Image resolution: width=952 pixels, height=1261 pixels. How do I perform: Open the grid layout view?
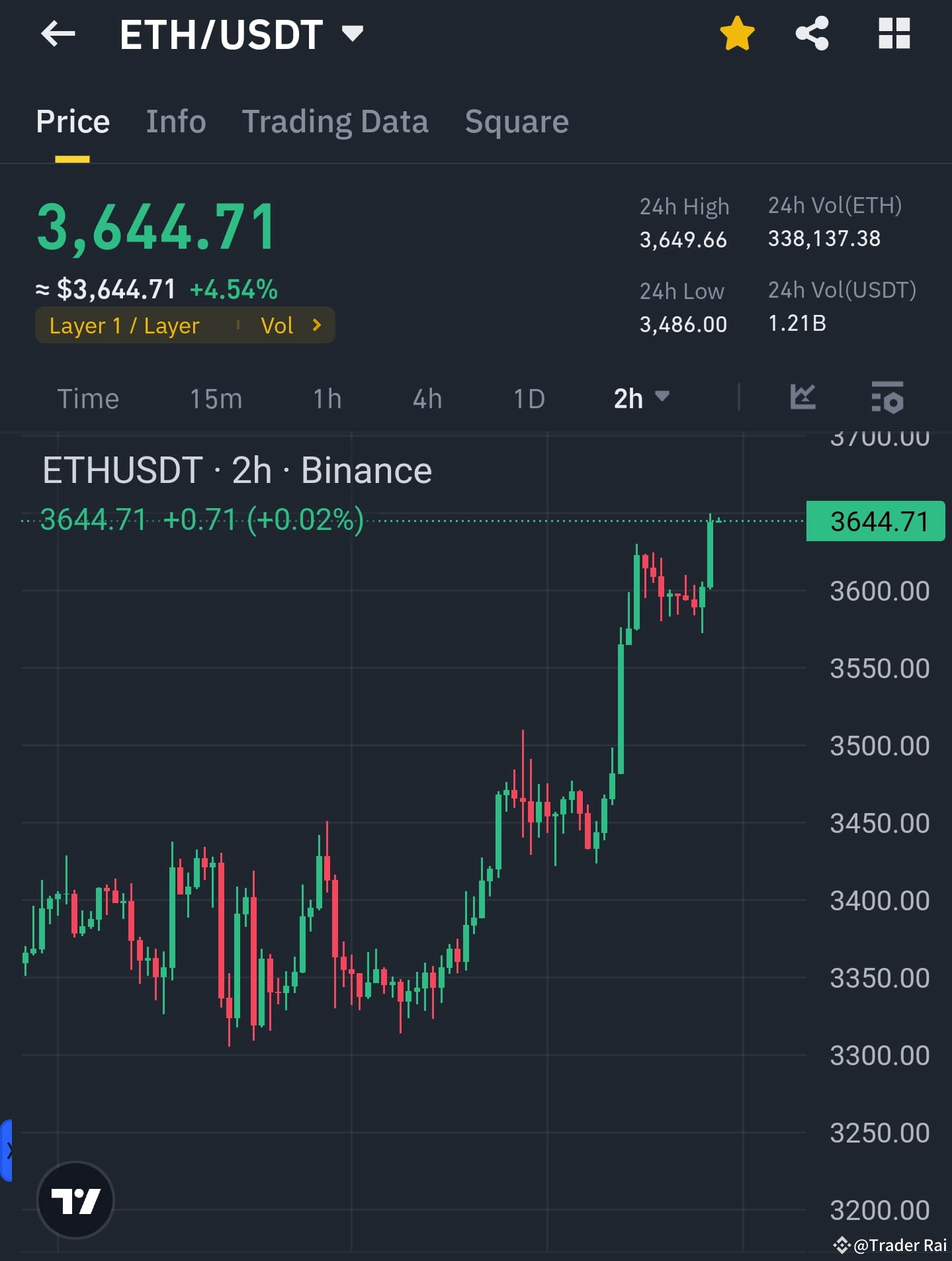894,34
